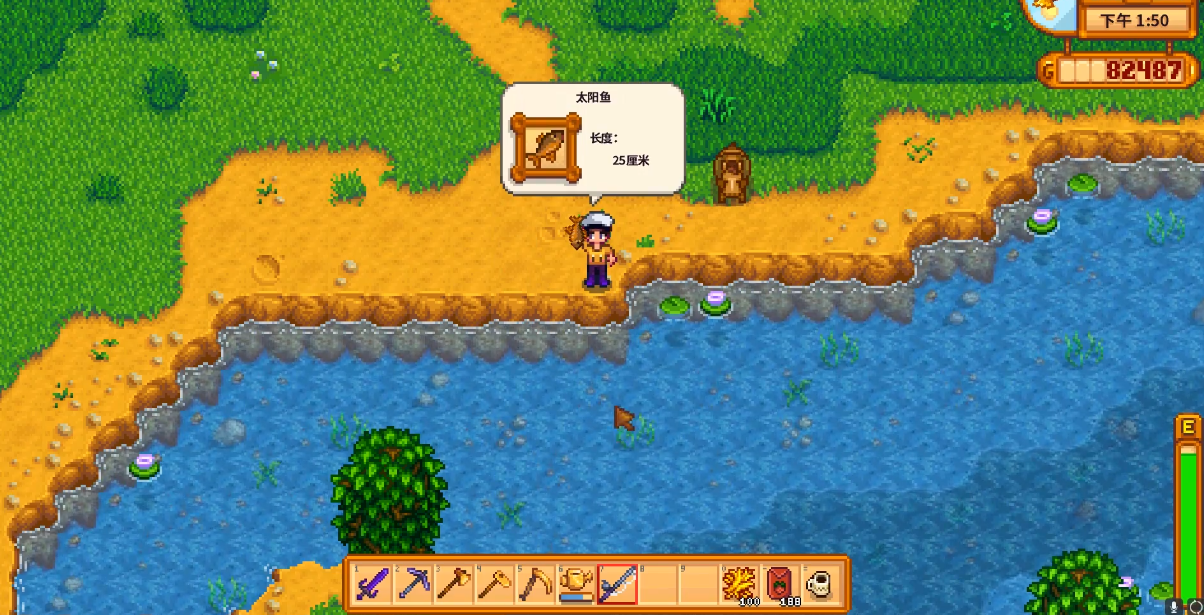Equip the pickaxe from the toolbar

click(414, 584)
